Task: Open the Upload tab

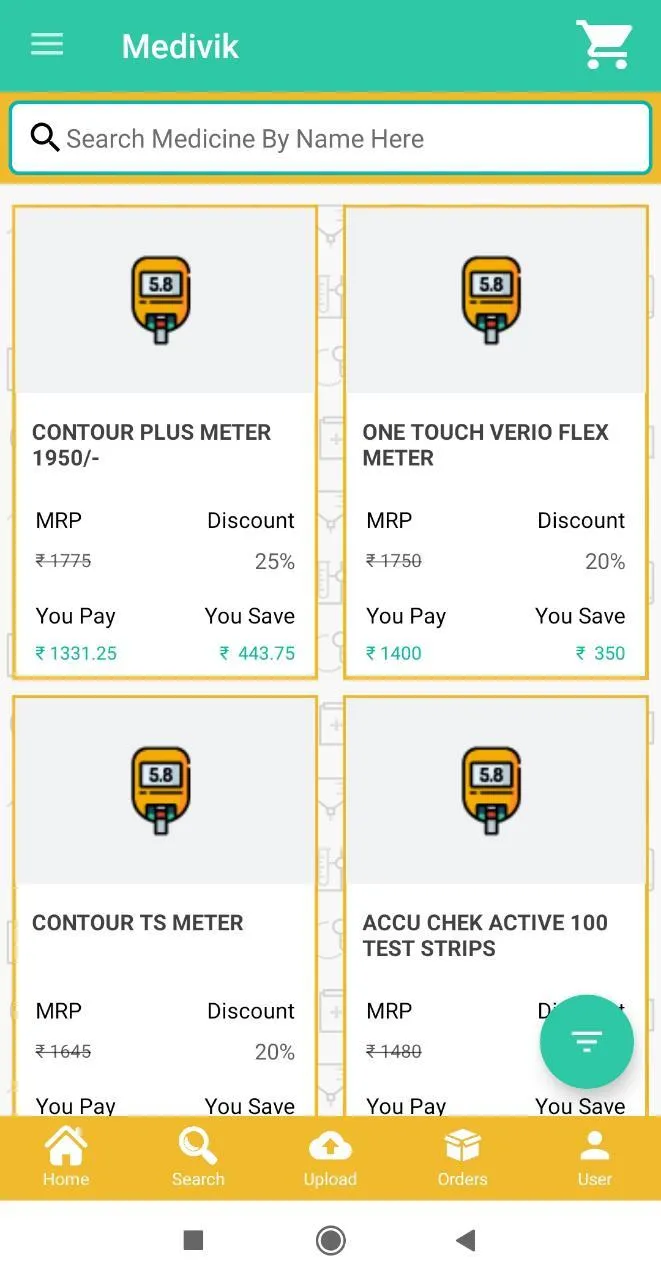Action: [x=330, y=1158]
